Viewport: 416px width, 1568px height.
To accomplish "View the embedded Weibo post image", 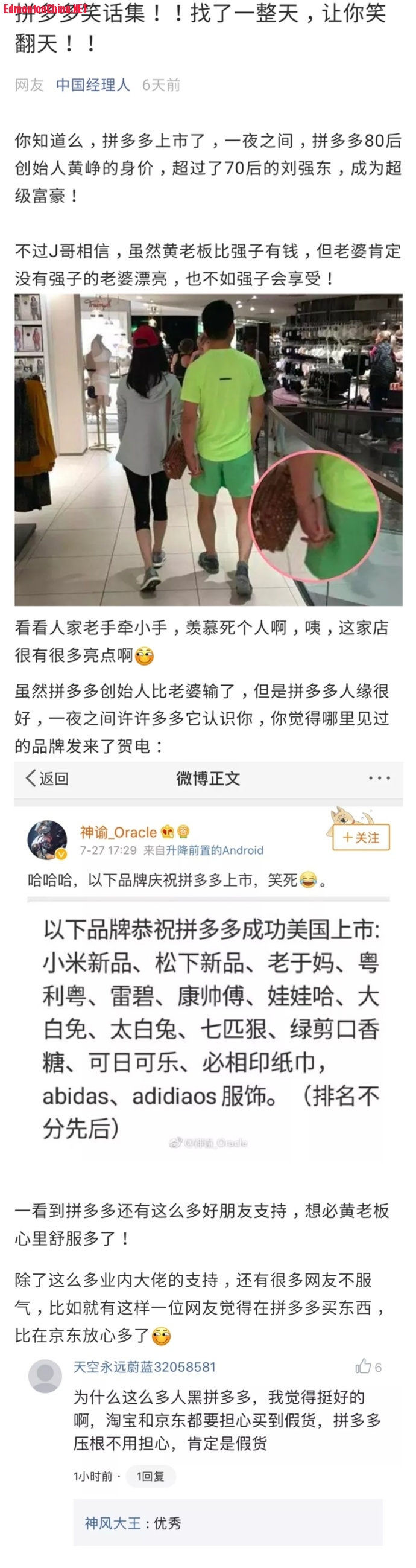I will pos(208,961).
